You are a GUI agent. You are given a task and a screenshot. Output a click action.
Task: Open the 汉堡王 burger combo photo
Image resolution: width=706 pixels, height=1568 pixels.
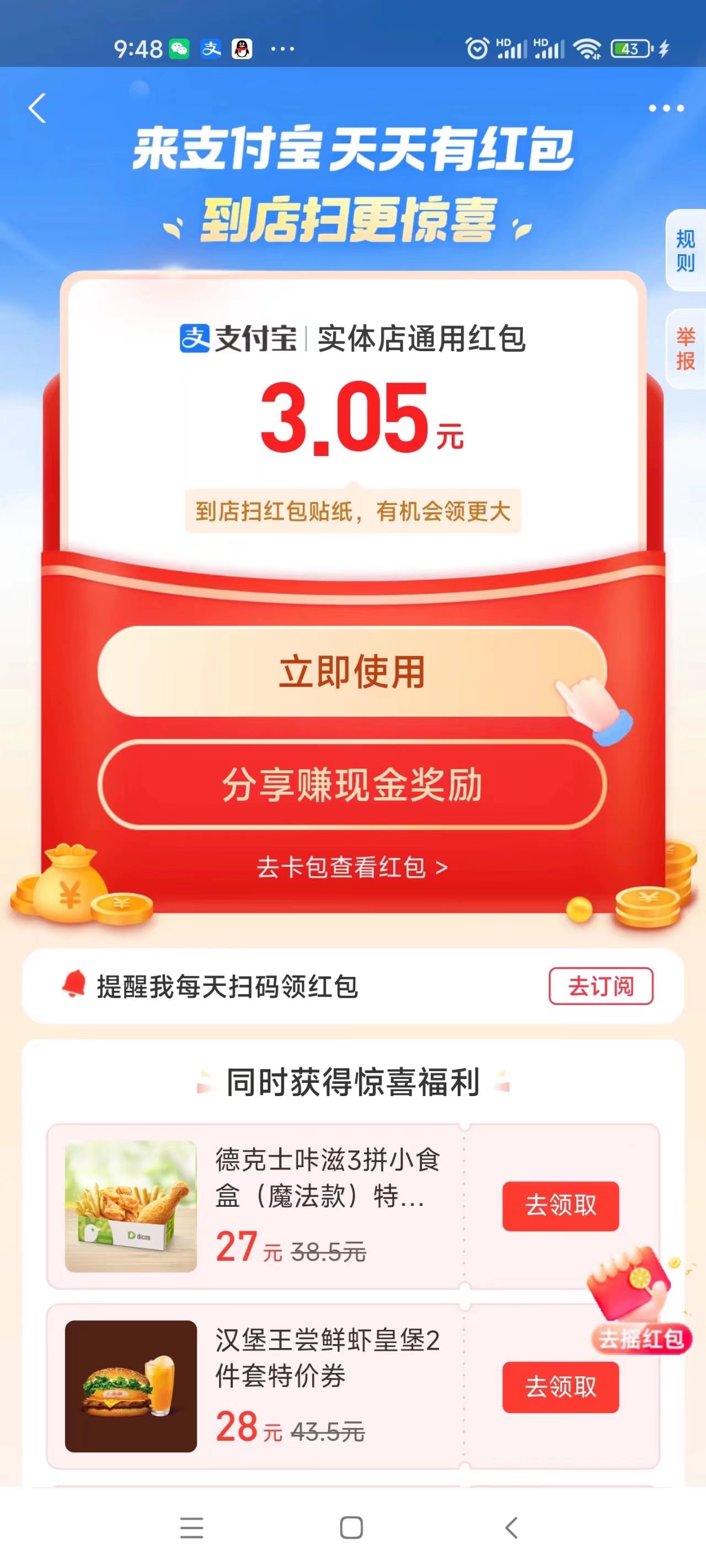(131, 1386)
